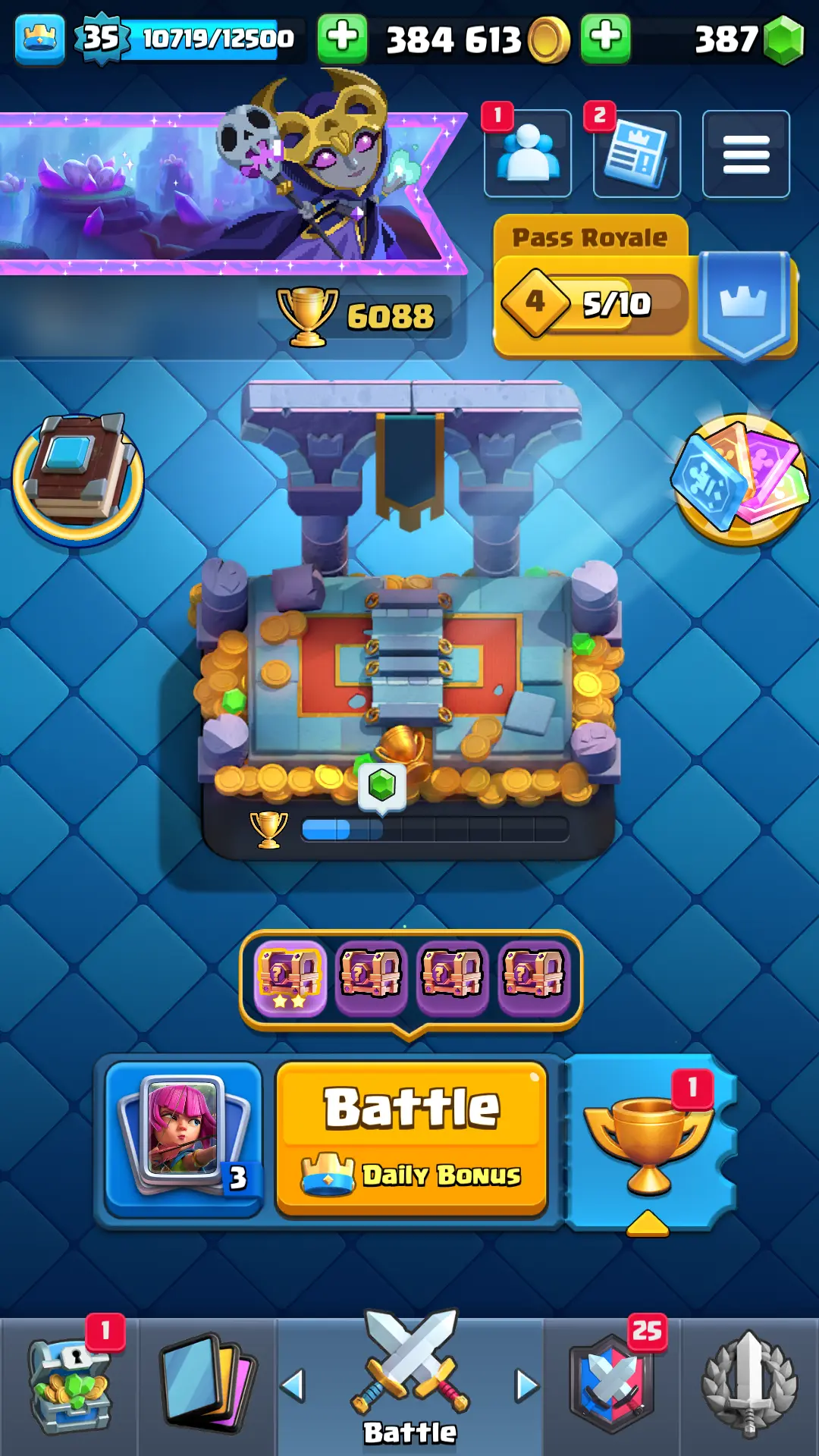This screenshot has width=819, height=1456.
Task: Switch to the Events sword tab
Action: pos(749,1386)
